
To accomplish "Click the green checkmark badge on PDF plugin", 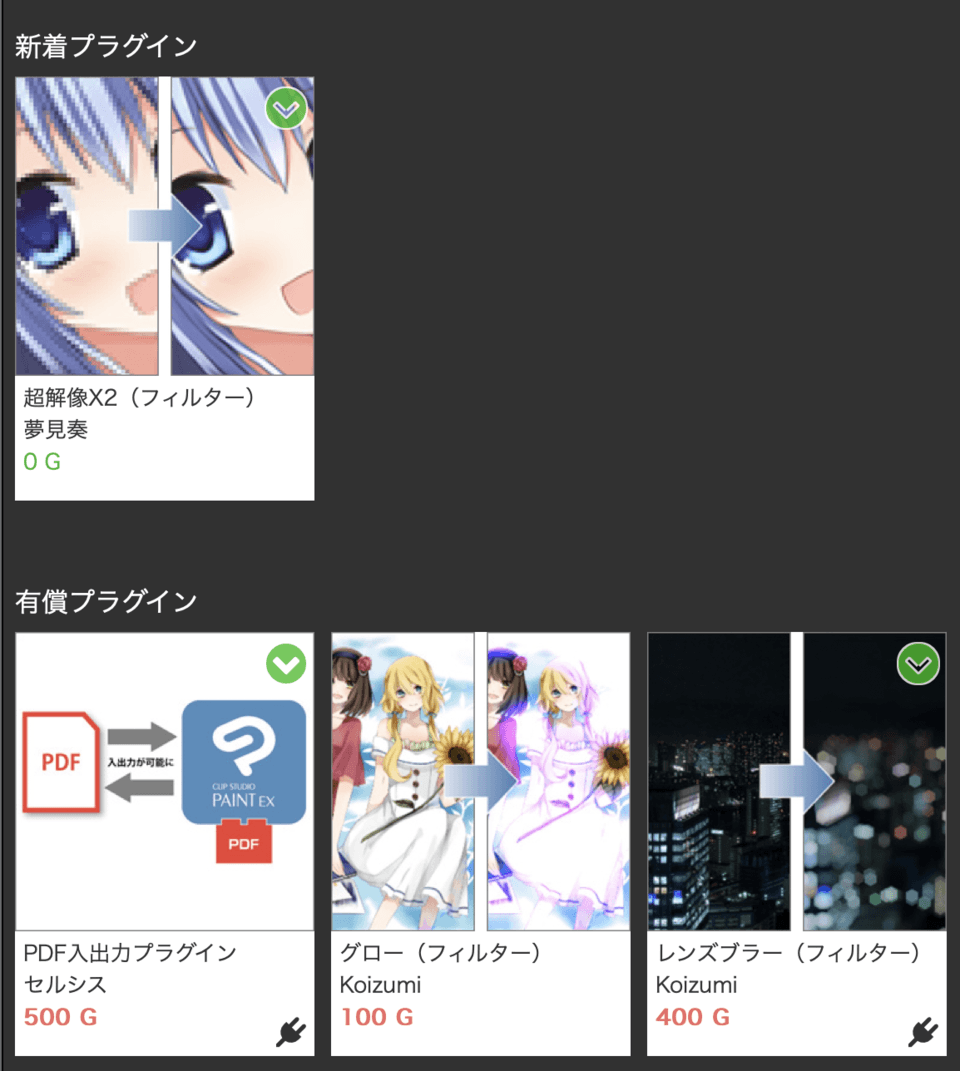I will point(285,663).
